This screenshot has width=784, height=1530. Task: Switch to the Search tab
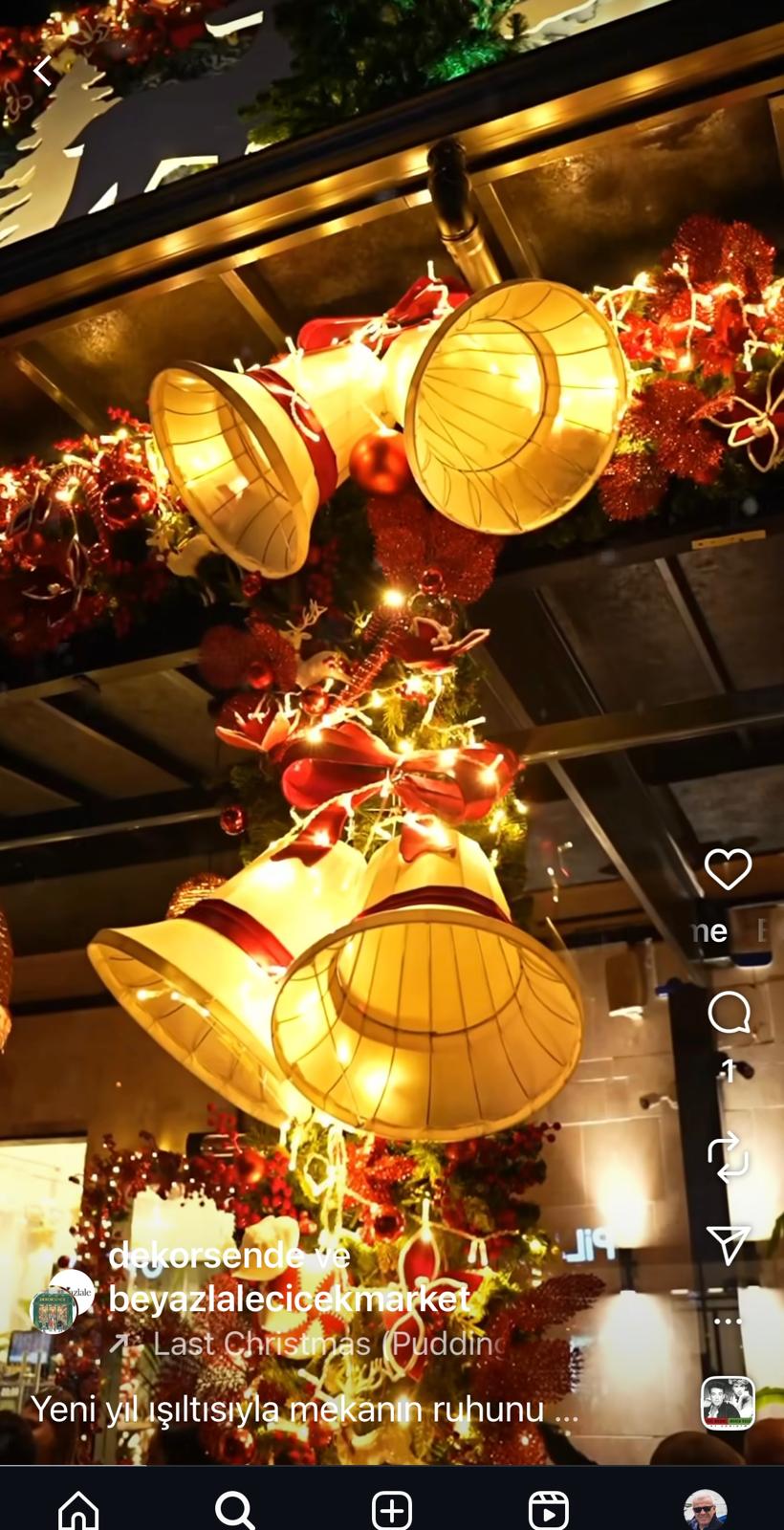pos(235,1511)
